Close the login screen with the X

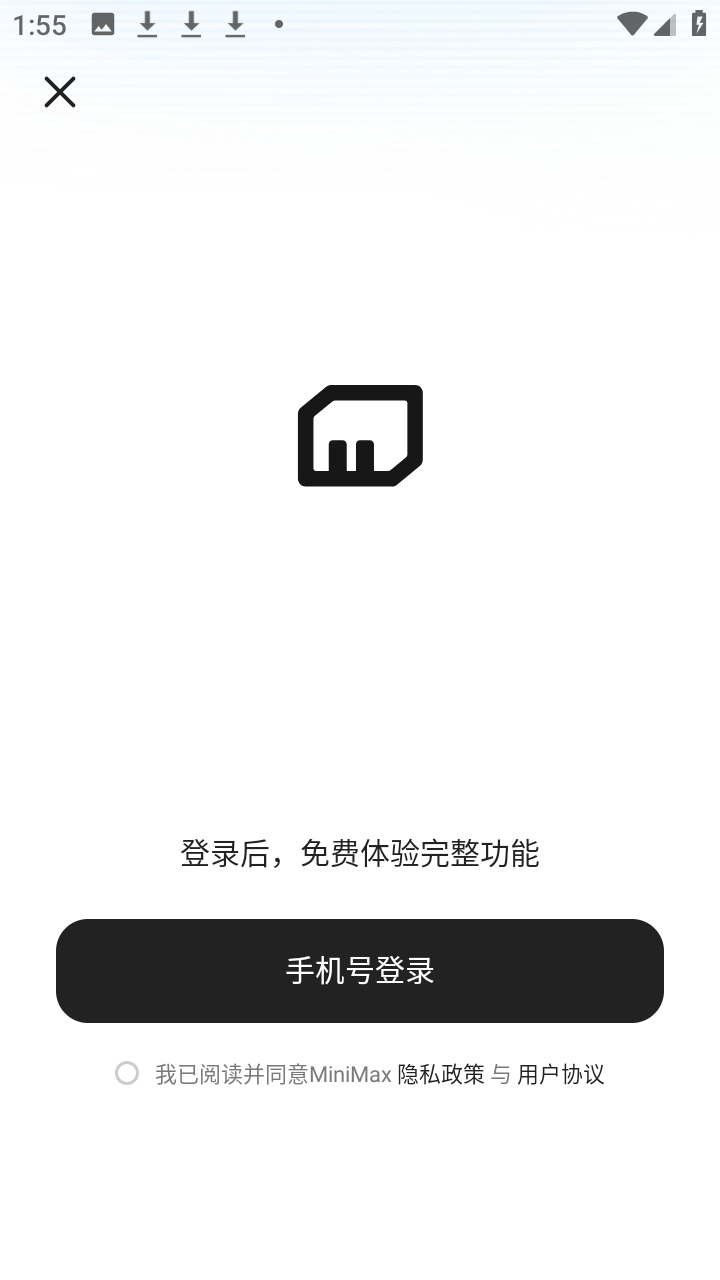(59, 91)
